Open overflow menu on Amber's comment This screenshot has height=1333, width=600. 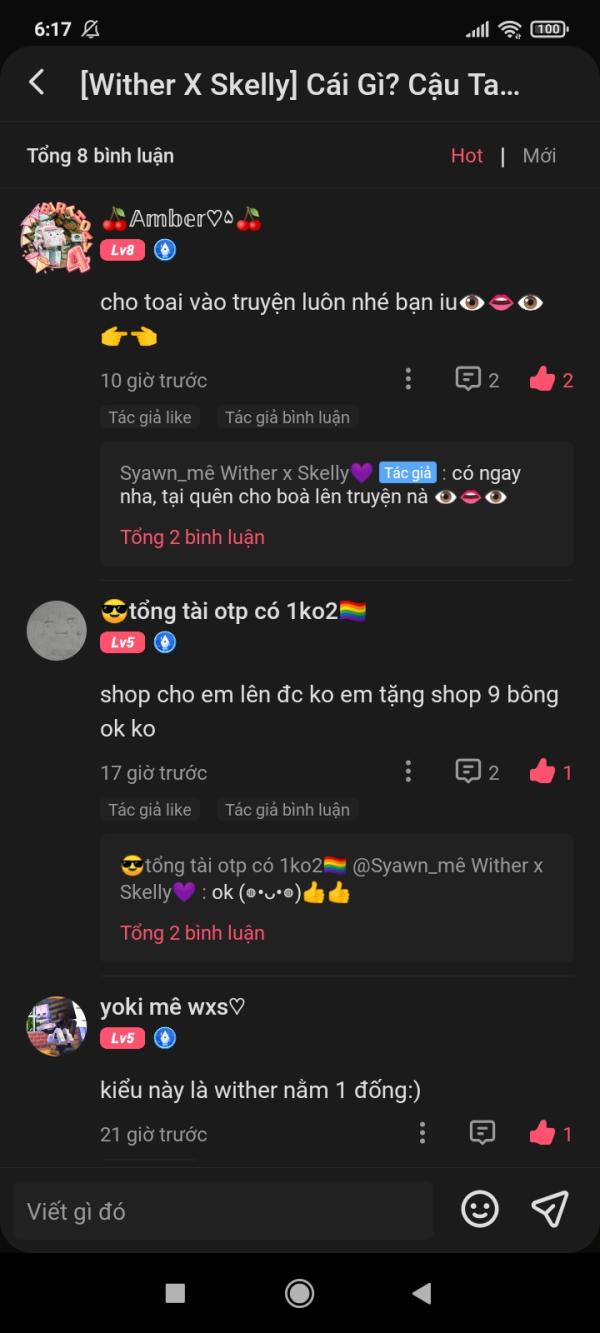(408, 380)
